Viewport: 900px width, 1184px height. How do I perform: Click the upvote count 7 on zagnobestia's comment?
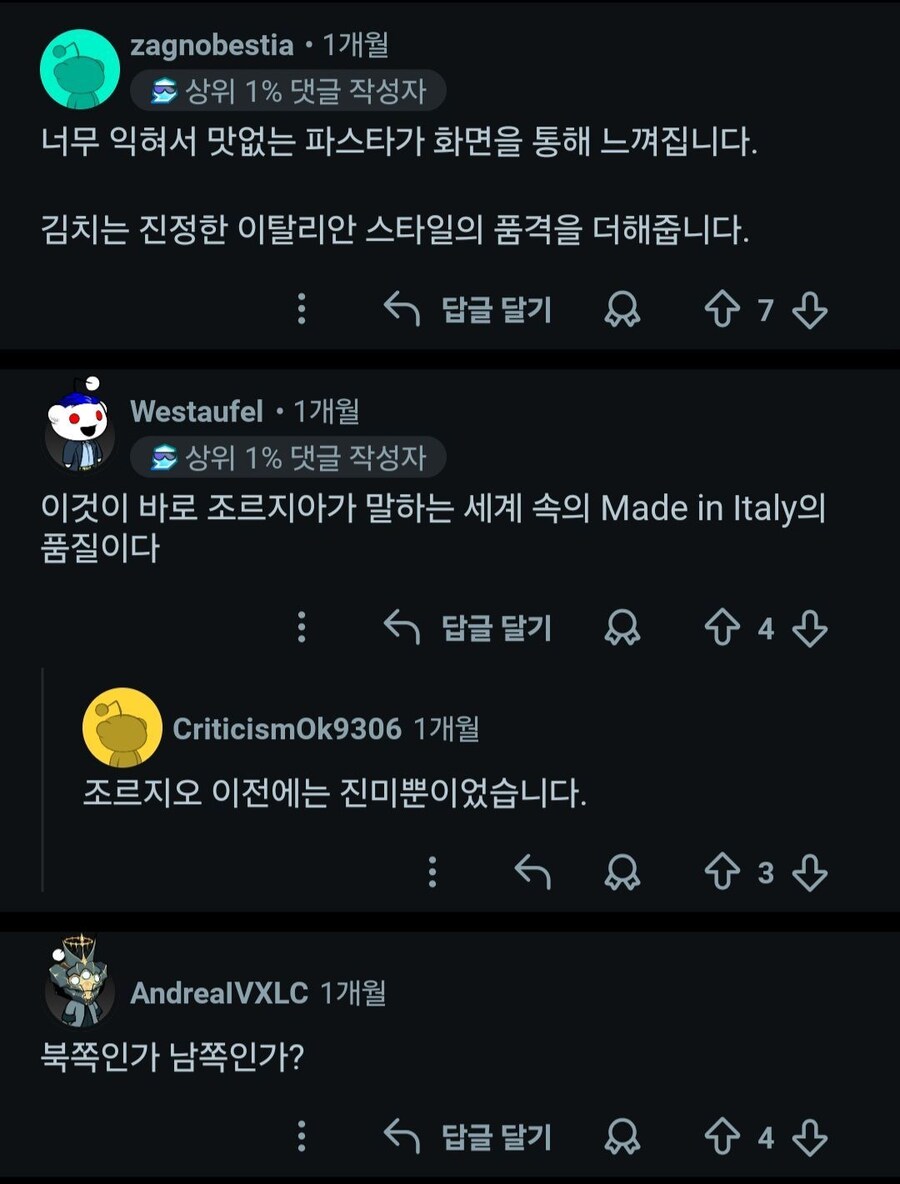pos(764,310)
